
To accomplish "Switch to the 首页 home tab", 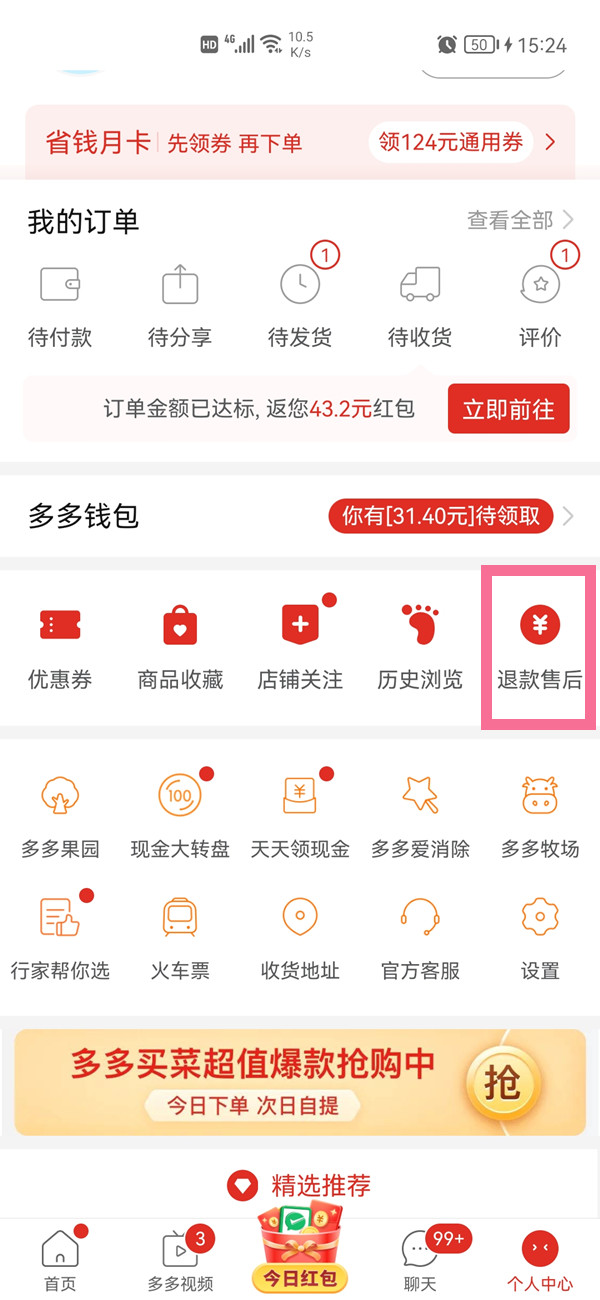I will pyautogui.click(x=60, y=1260).
